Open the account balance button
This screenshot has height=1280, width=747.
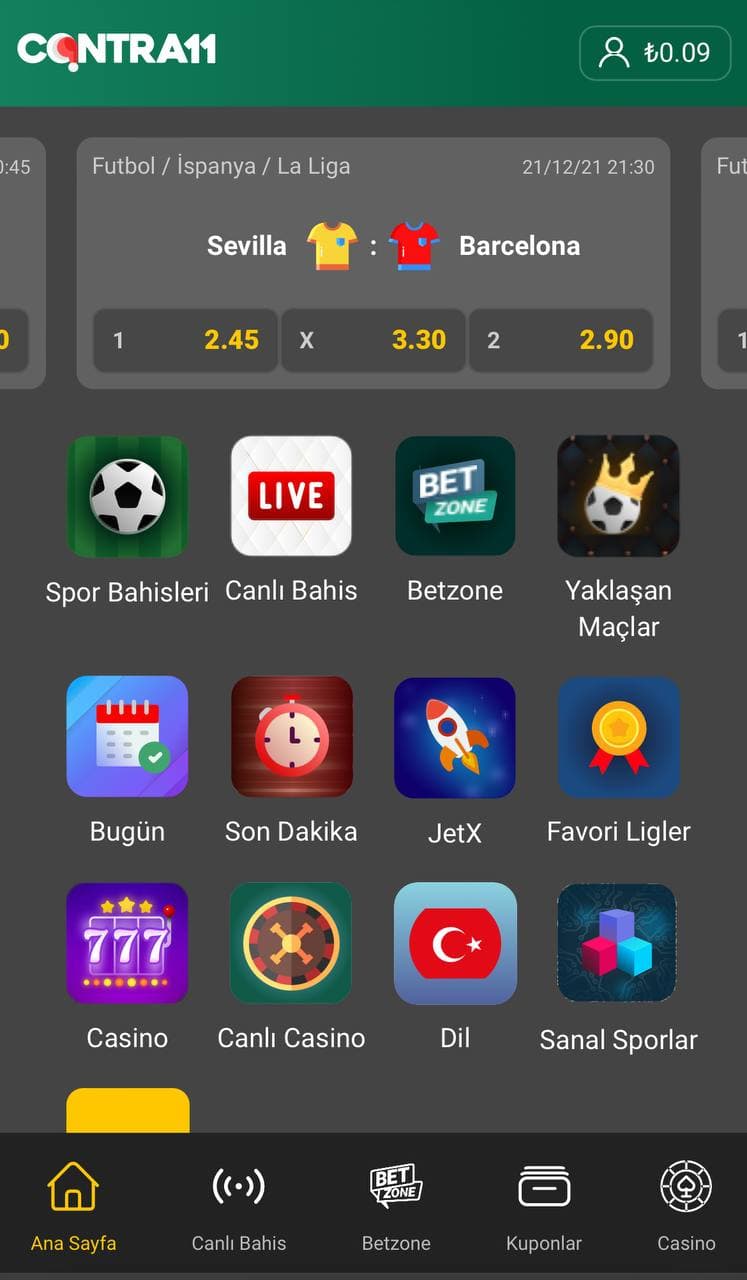[655, 53]
